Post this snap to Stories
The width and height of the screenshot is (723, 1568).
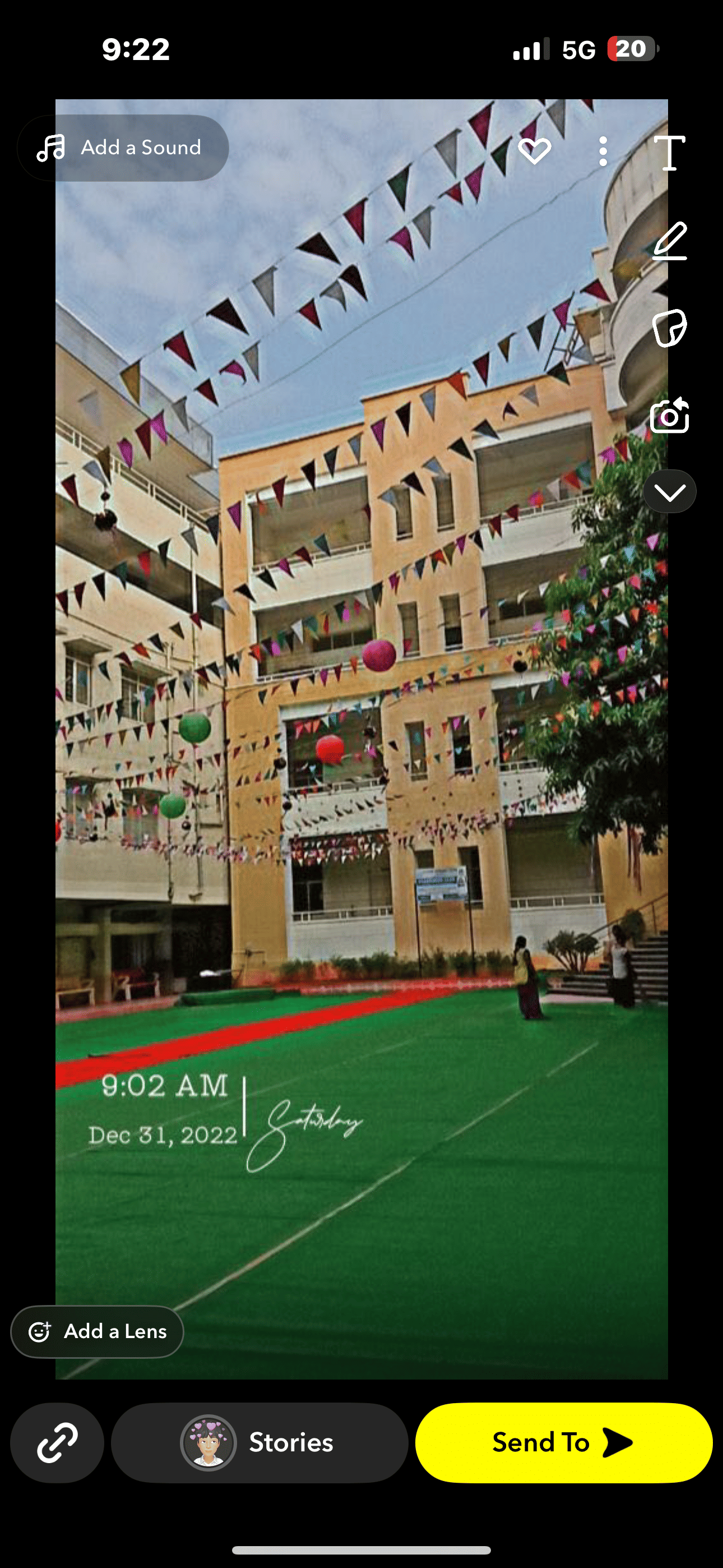click(x=259, y=1442)
